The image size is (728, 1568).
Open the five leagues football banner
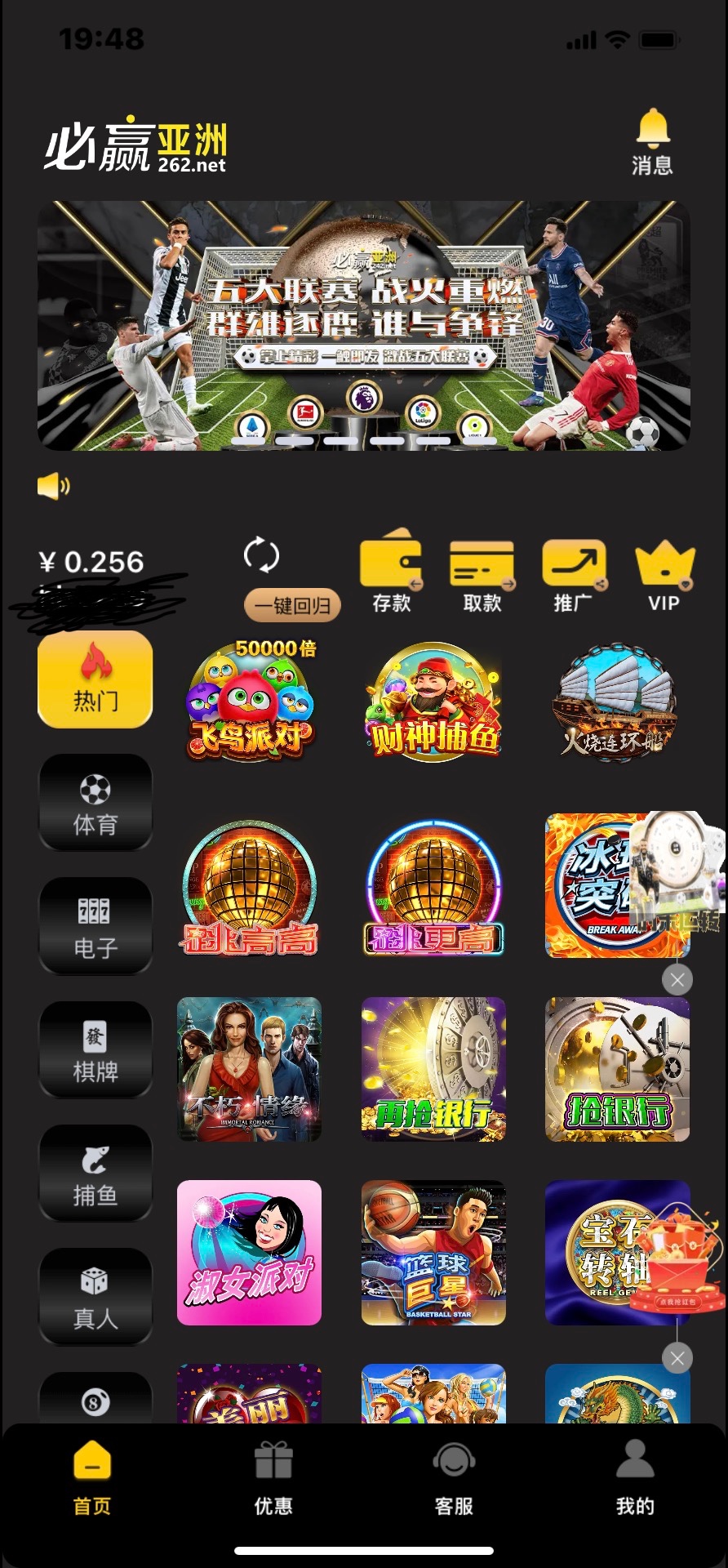pos(364,325)
